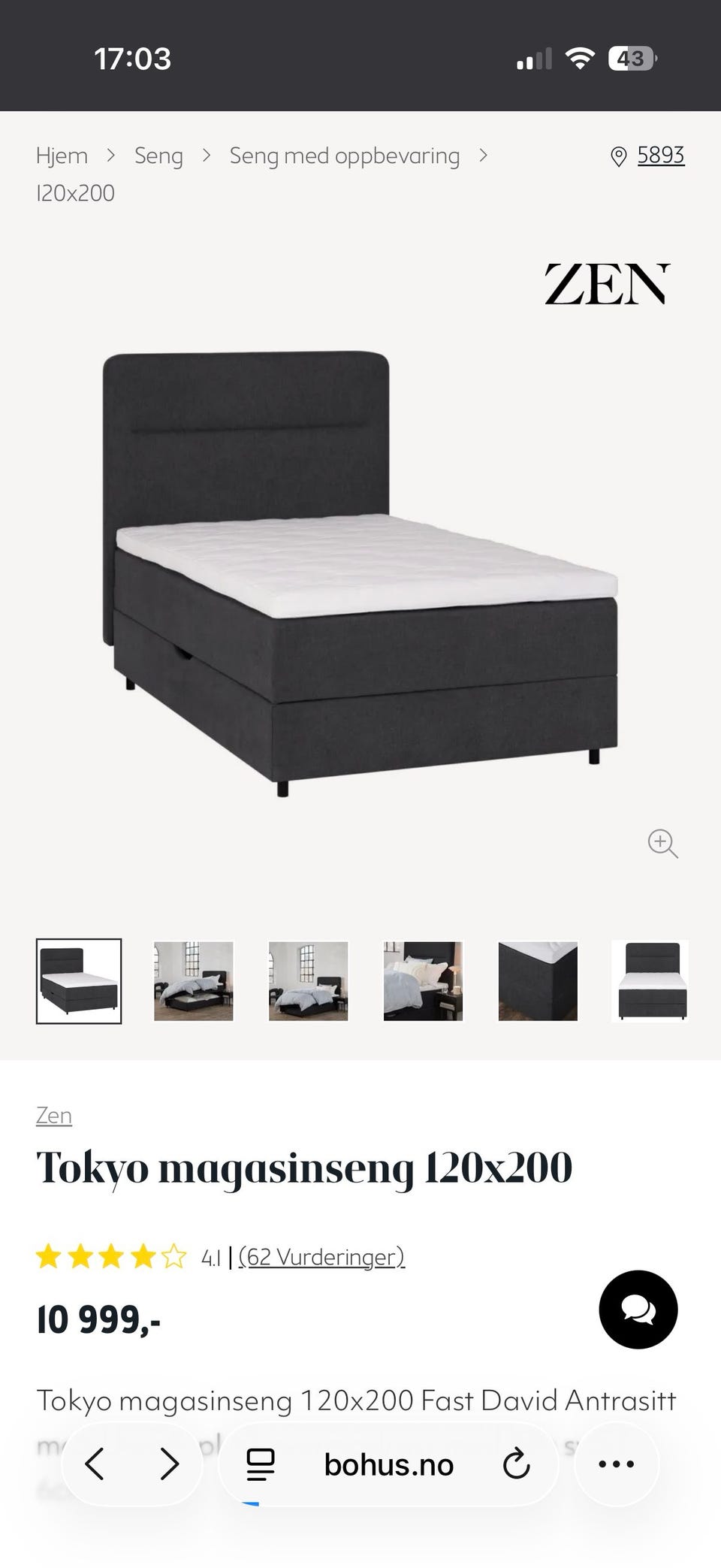Open the Zen brand link
Image resolution: width=721 pixels, height=1568 pixels.
point(54,1116)
